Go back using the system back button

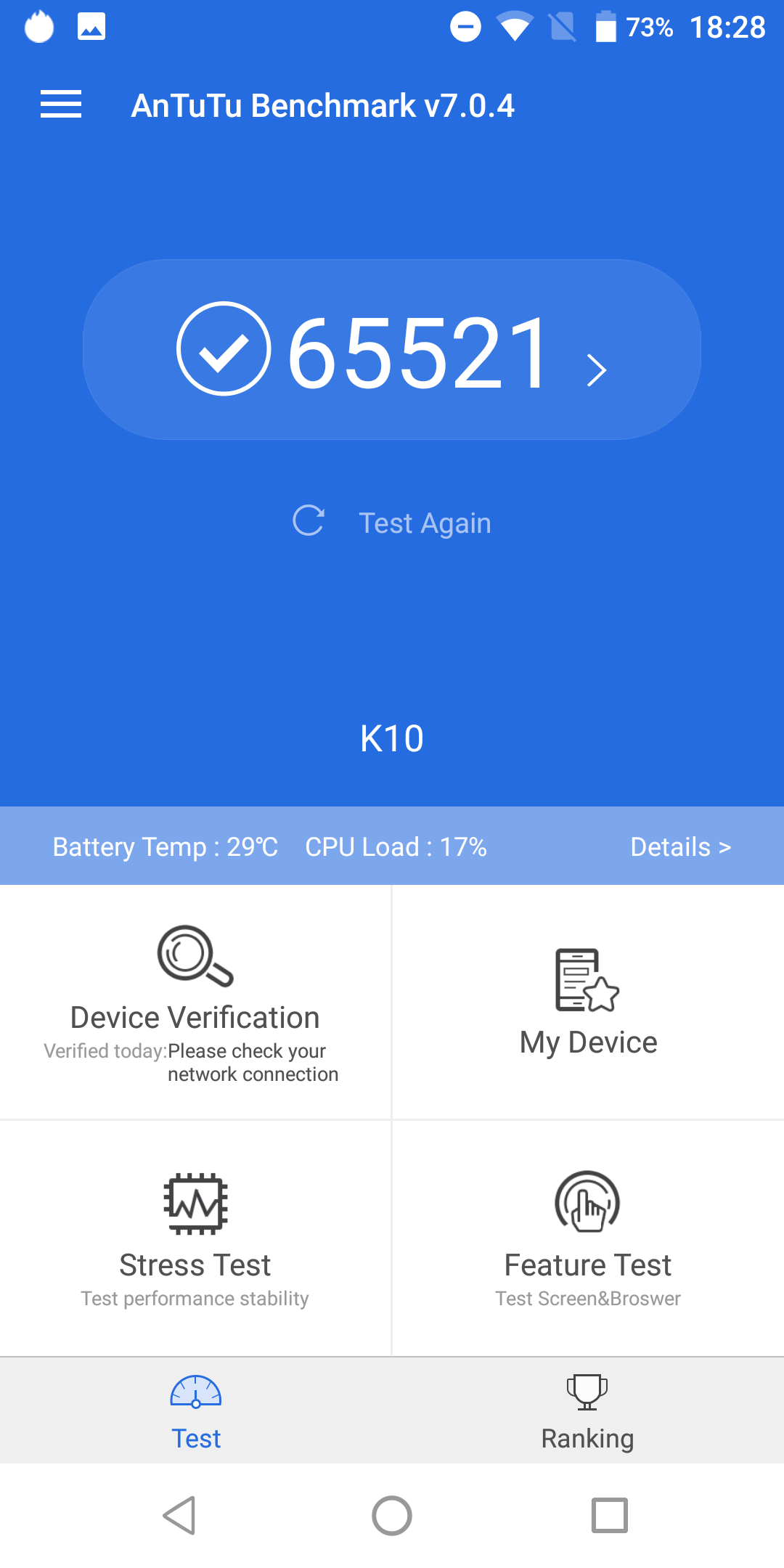tap(179, 1516)
